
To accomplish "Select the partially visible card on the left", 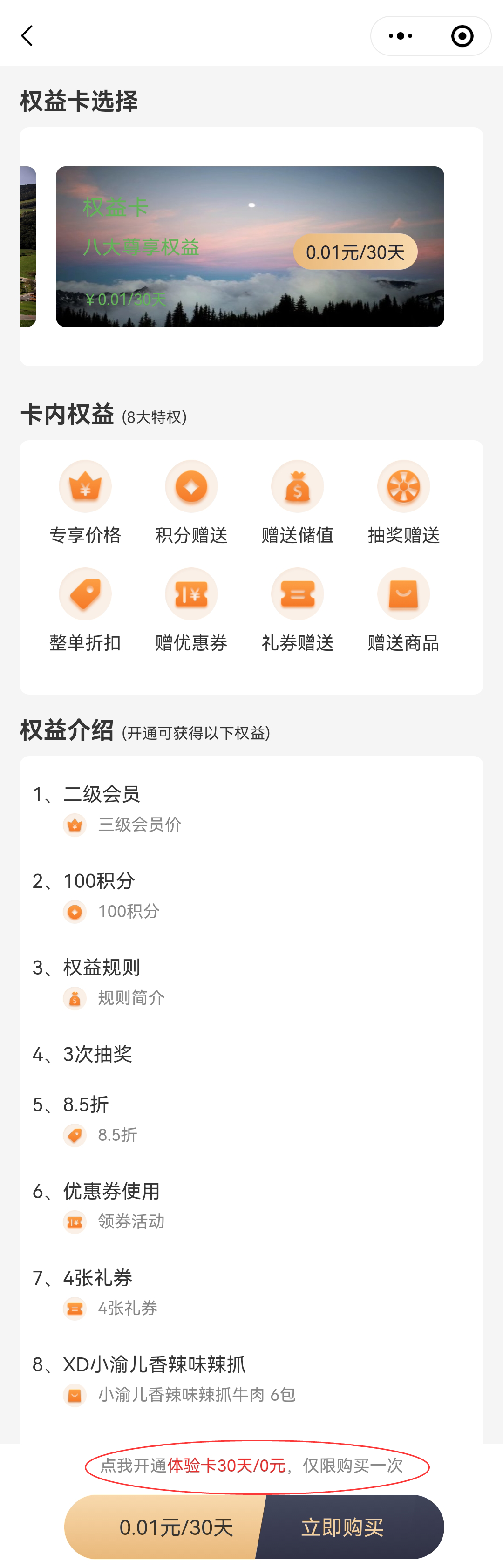I will pyautogui.click(x=28, y=246).
